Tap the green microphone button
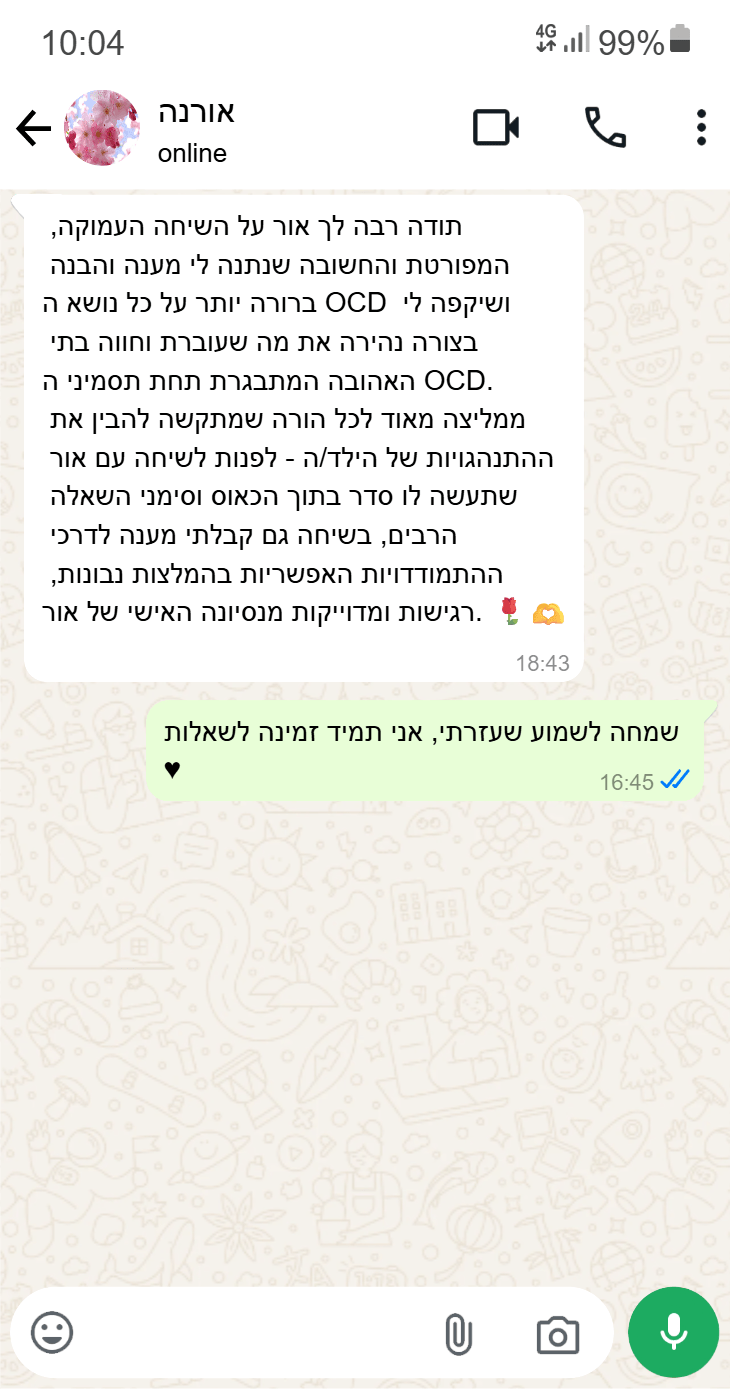Screen dimensions: 730x1390 [x=673, y=1332]
